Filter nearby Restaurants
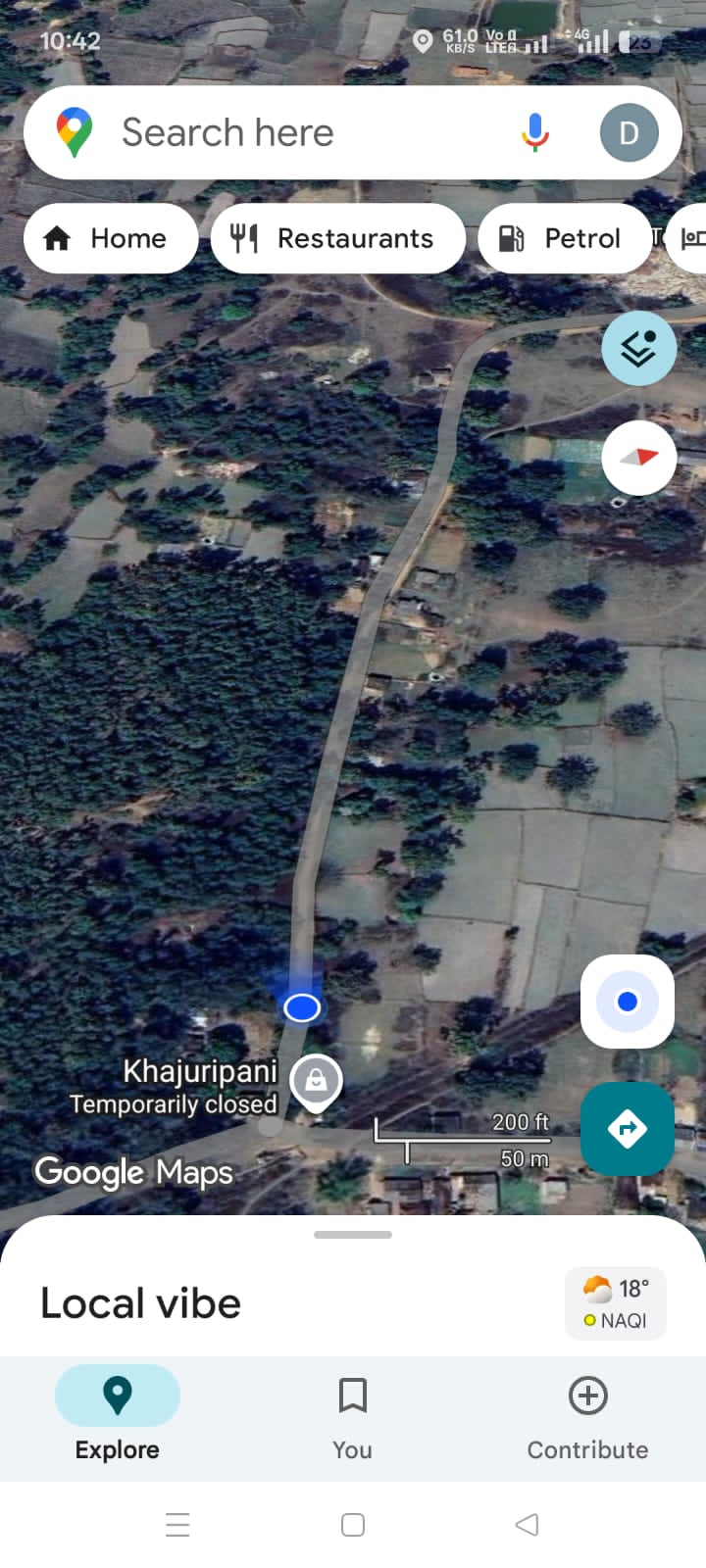The height and width of the screenshot is (1568, 706). [337, 238]
